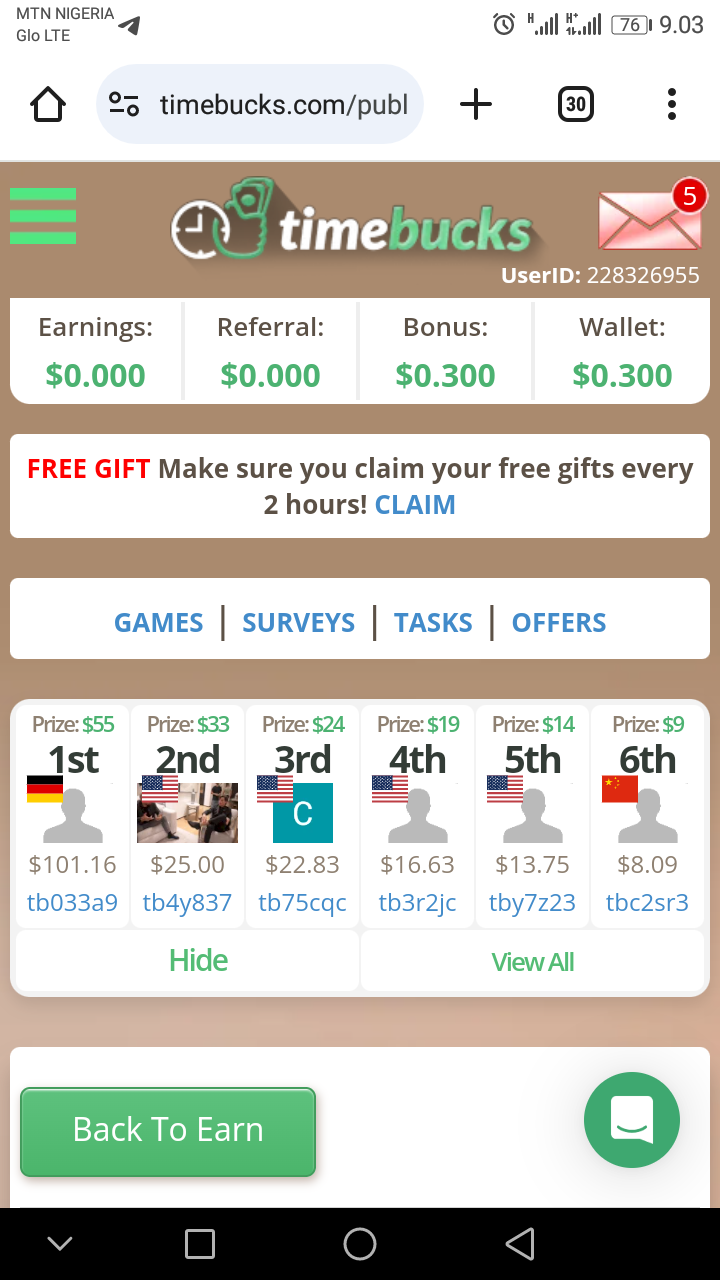Tap the CLAIM free gift link
This screenshot has width=720, height=1280.
(x=415, y=505)
